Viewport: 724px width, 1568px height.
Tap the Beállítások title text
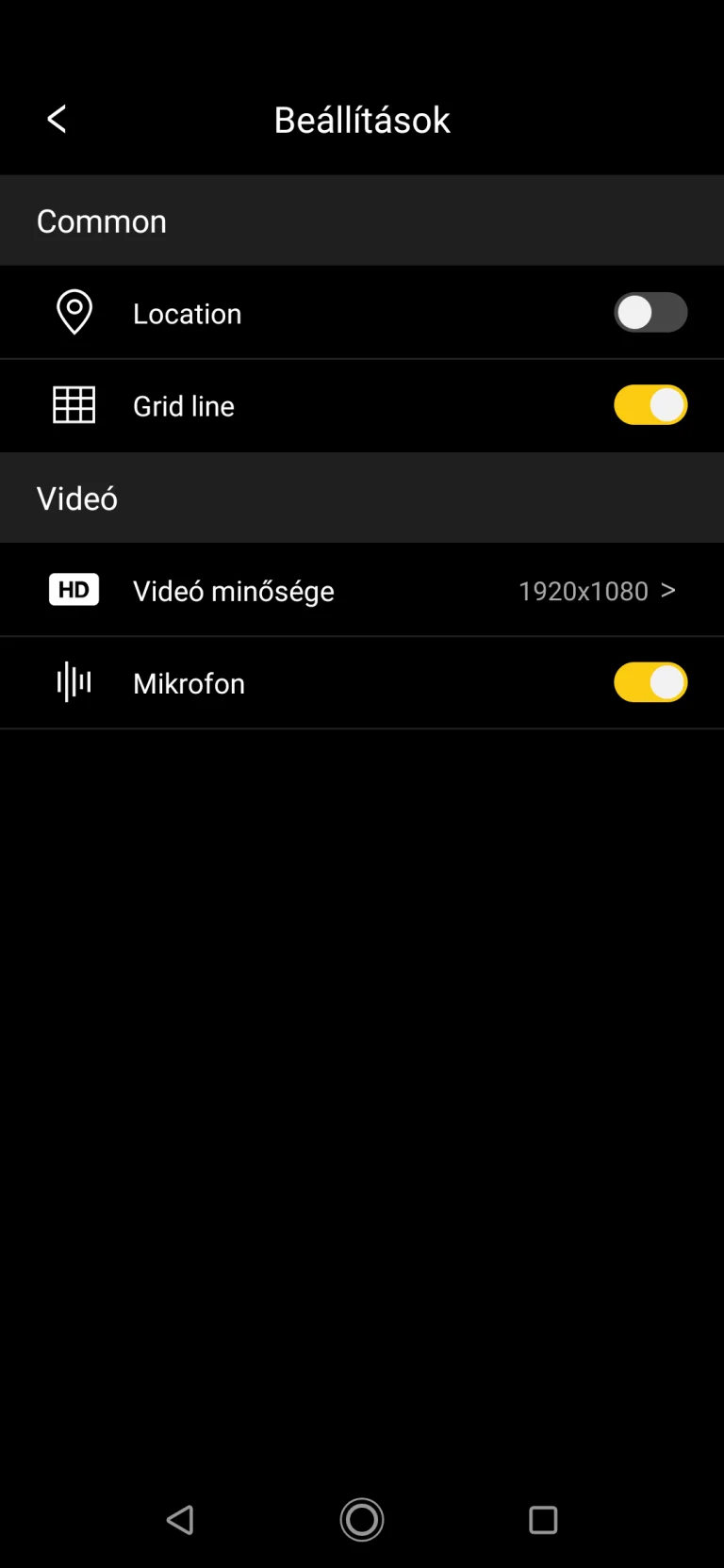(361, 119)
